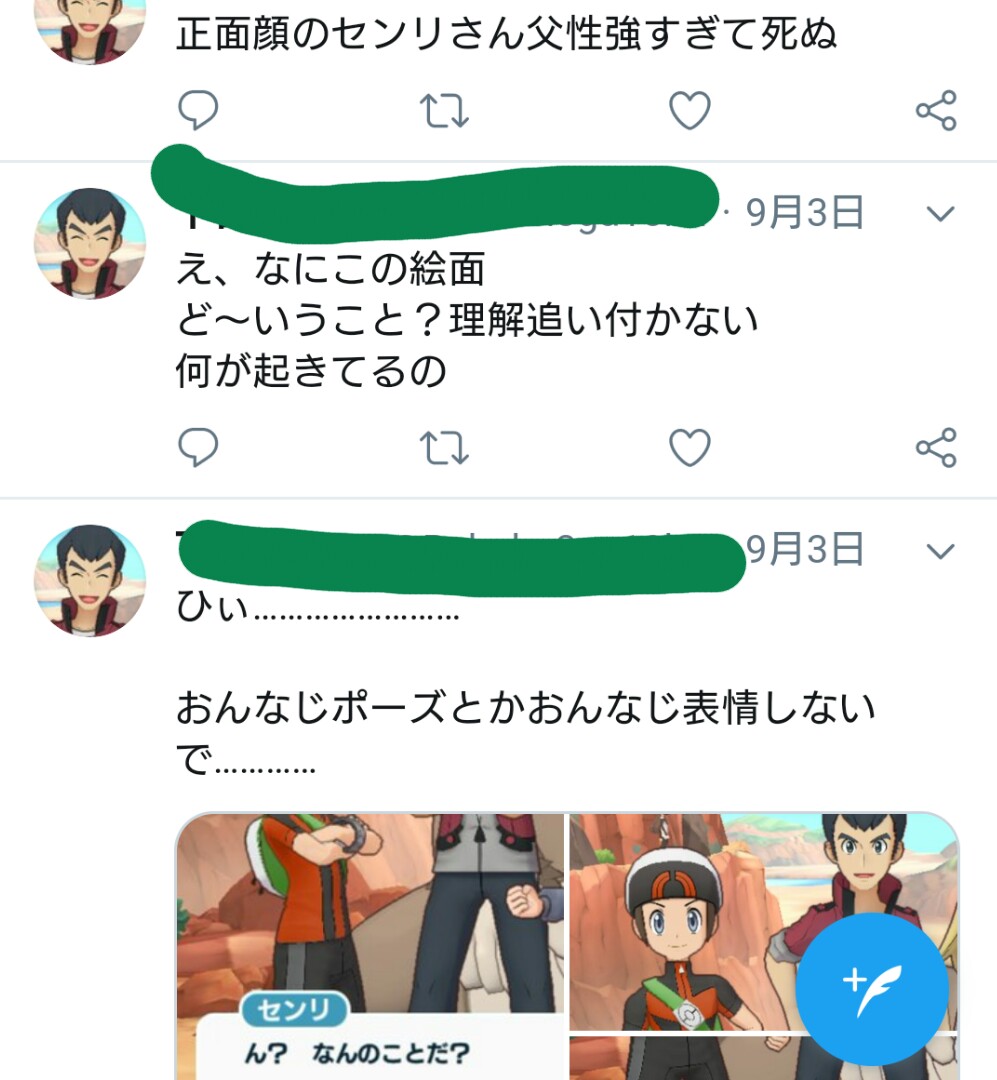This screenshot has height=1080, width=997.
Task: Reply to the え、なにこの絵面 tweet
Action: [x=198, y=447]
